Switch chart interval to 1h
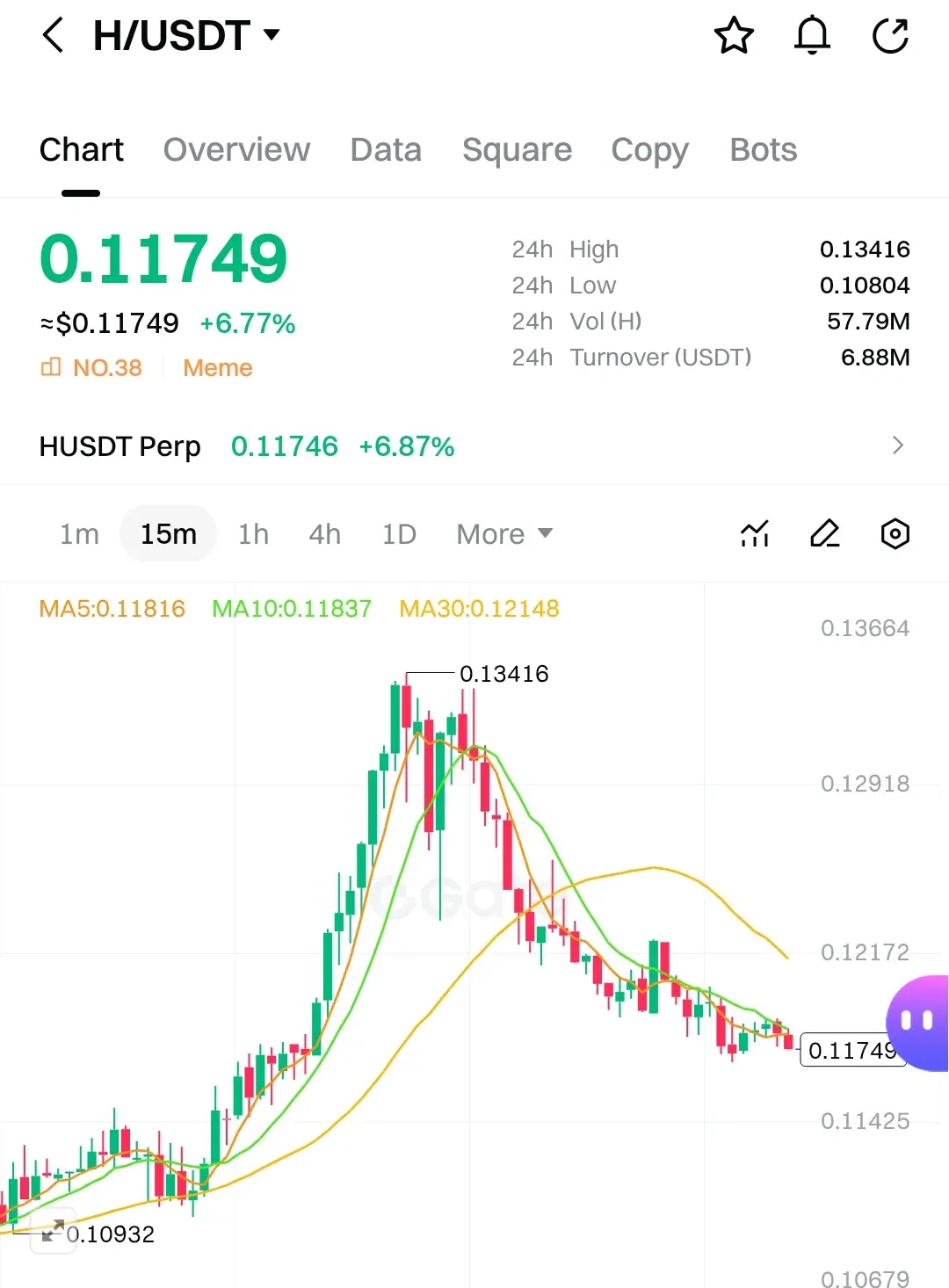This screenshot has height=1288, width=949. pos(253,534)
